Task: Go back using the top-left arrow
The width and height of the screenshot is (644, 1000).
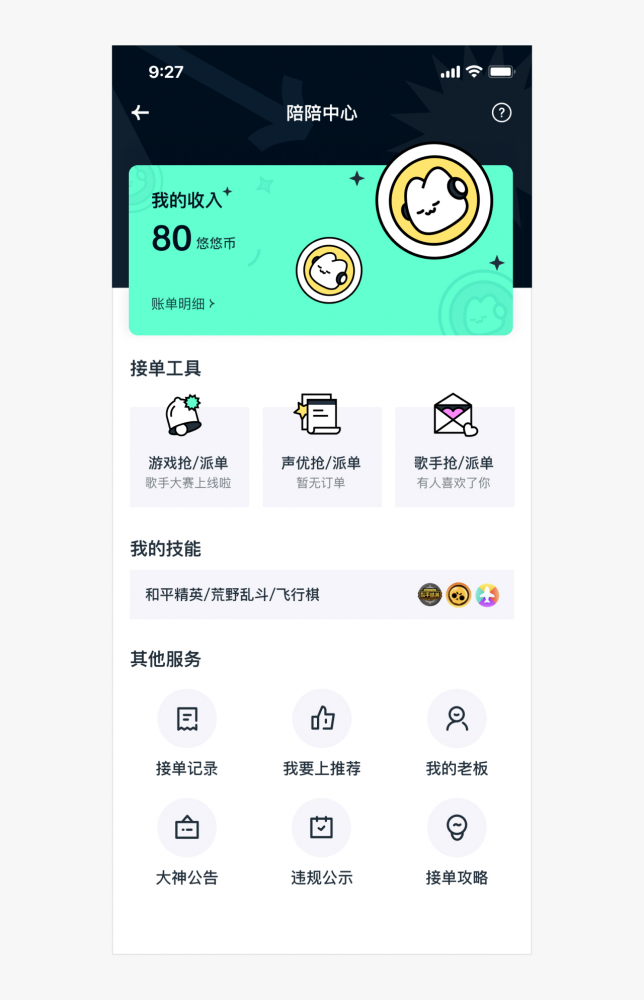Action: click(140, 113)
